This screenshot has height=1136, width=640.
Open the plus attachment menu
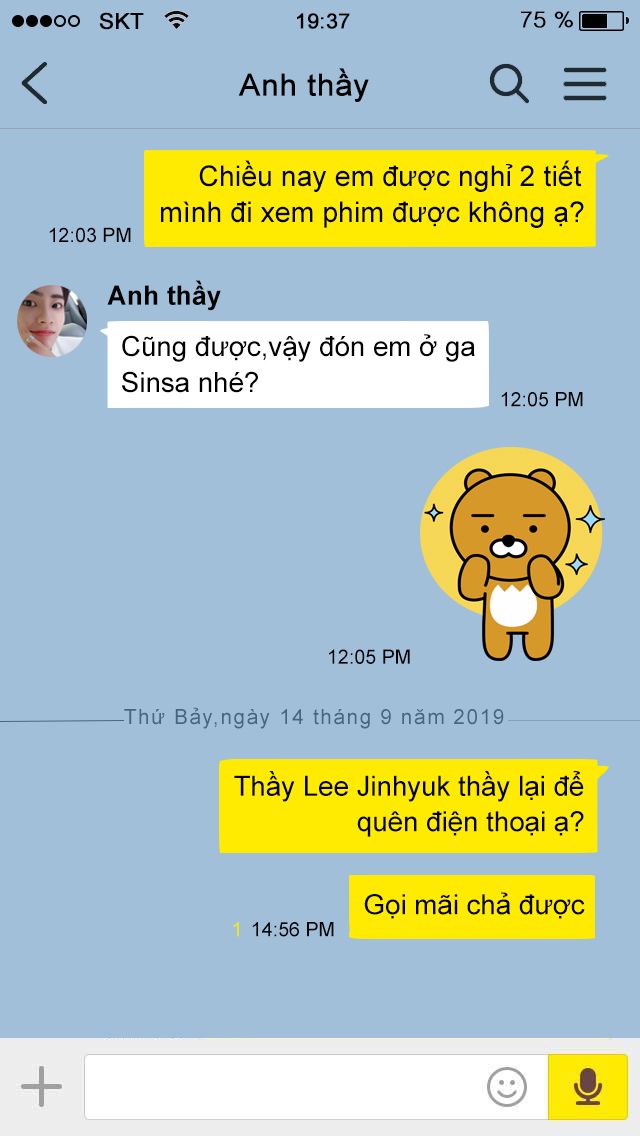click(41, 1087)
